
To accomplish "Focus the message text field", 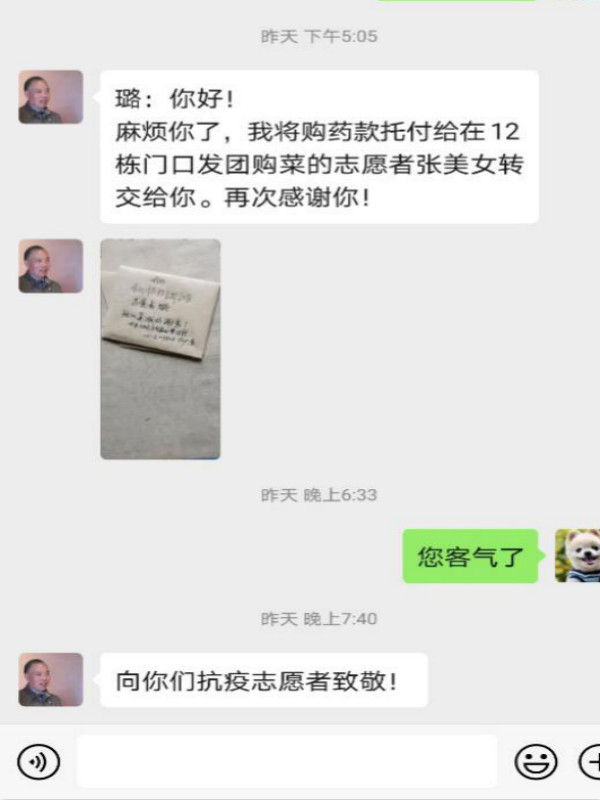I will (286, 762).
